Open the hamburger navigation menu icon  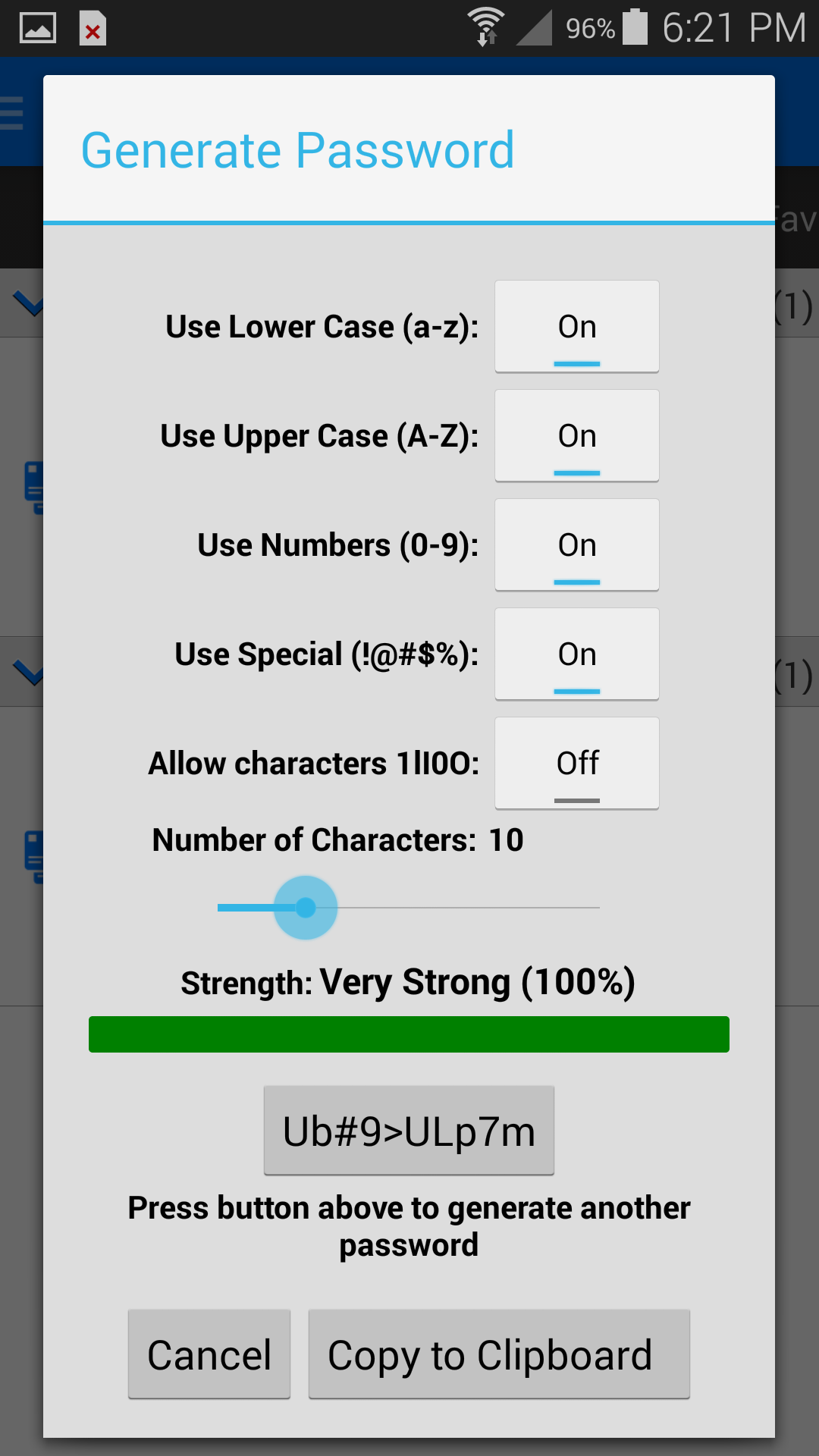[x=11, y=112]
